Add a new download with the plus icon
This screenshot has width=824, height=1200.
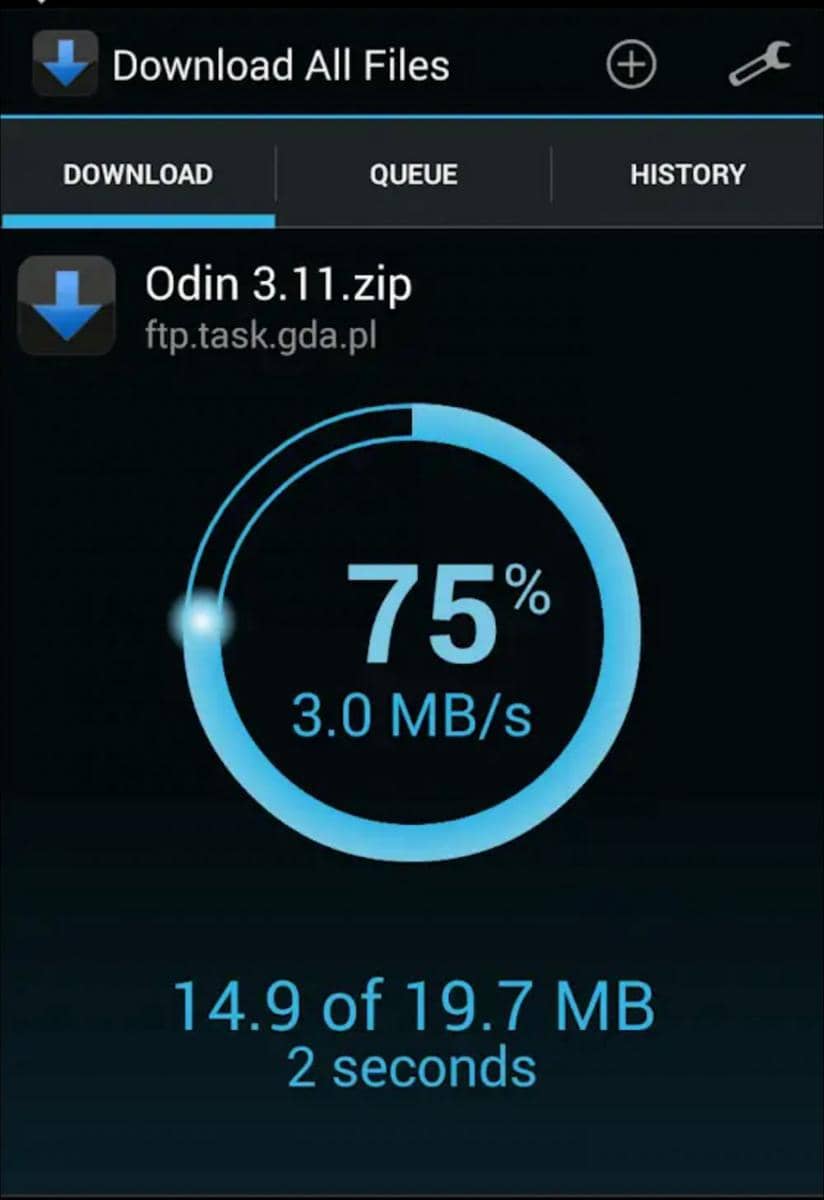[x=631, y=65]
